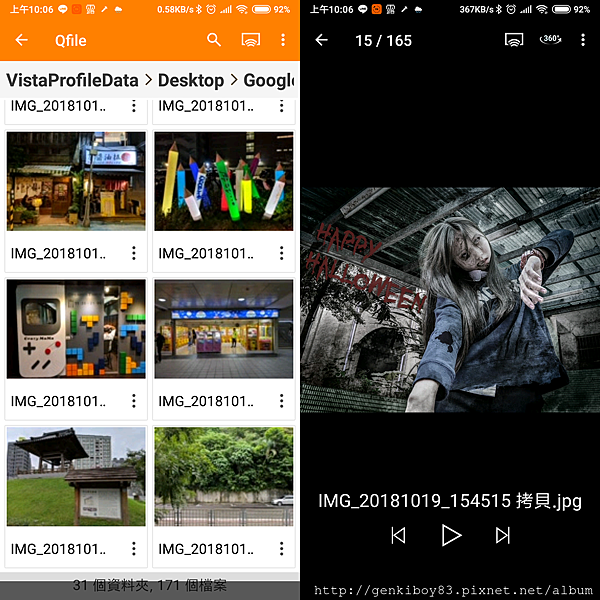The height and width of the screenshot is (600, 600).
Task: Switch the viewer to 360° mode
Action: 550,40
